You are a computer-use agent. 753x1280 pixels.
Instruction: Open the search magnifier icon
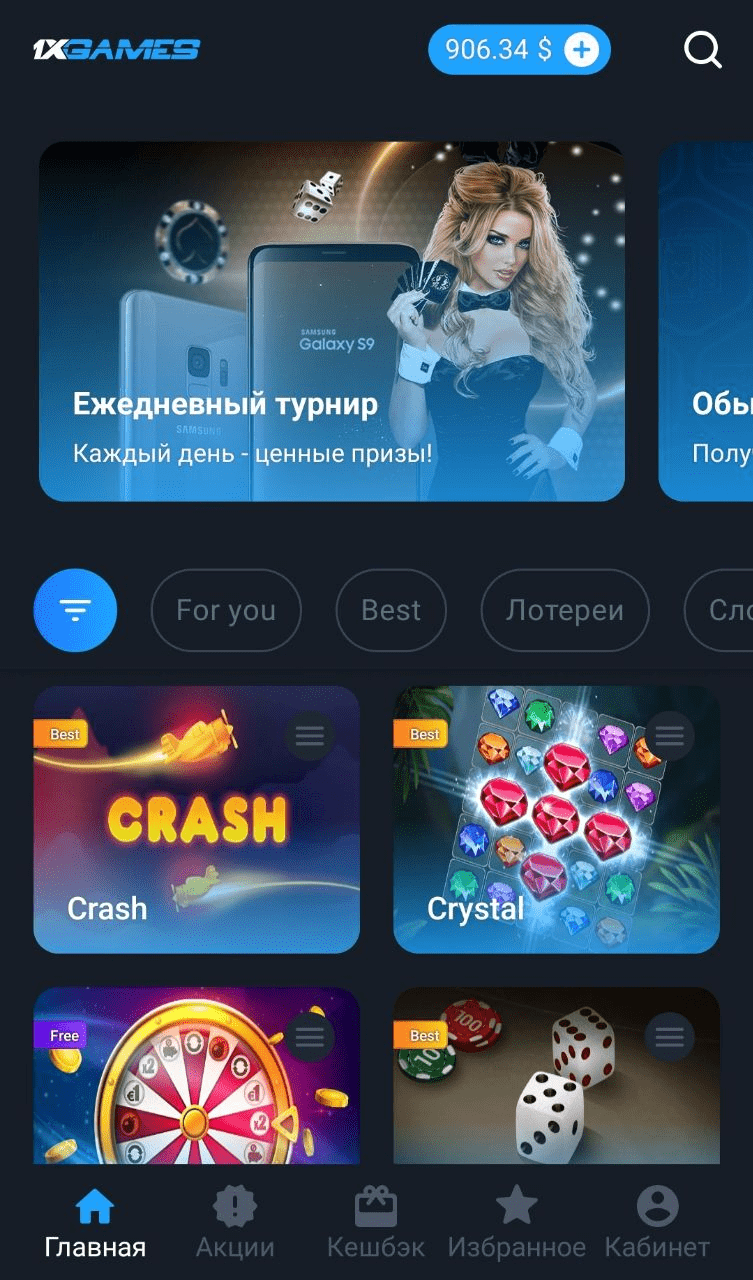pos(702,49)
